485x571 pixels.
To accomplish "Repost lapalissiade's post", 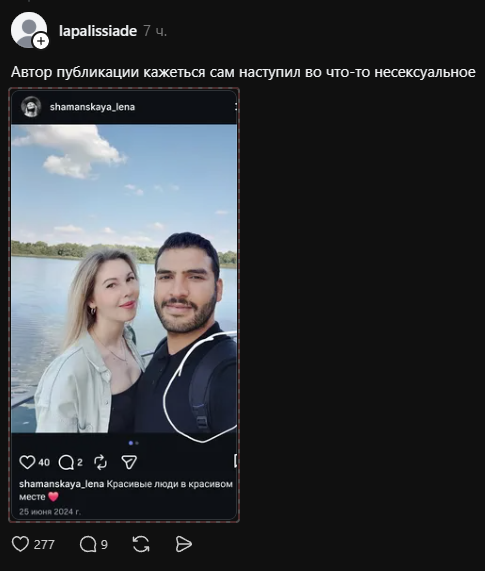I will pyautogui.click(x=141, y=544).
